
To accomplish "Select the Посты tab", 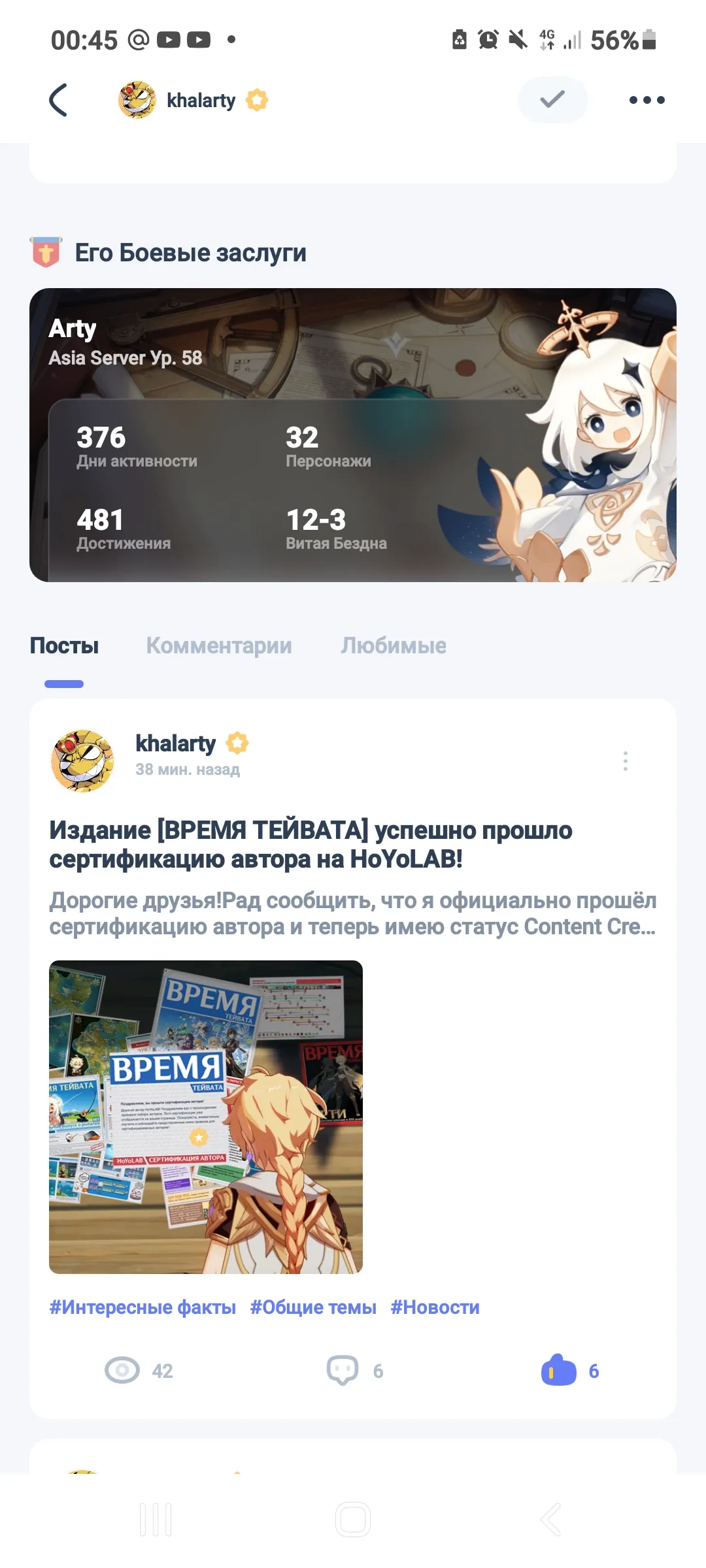I will (64, 645).
